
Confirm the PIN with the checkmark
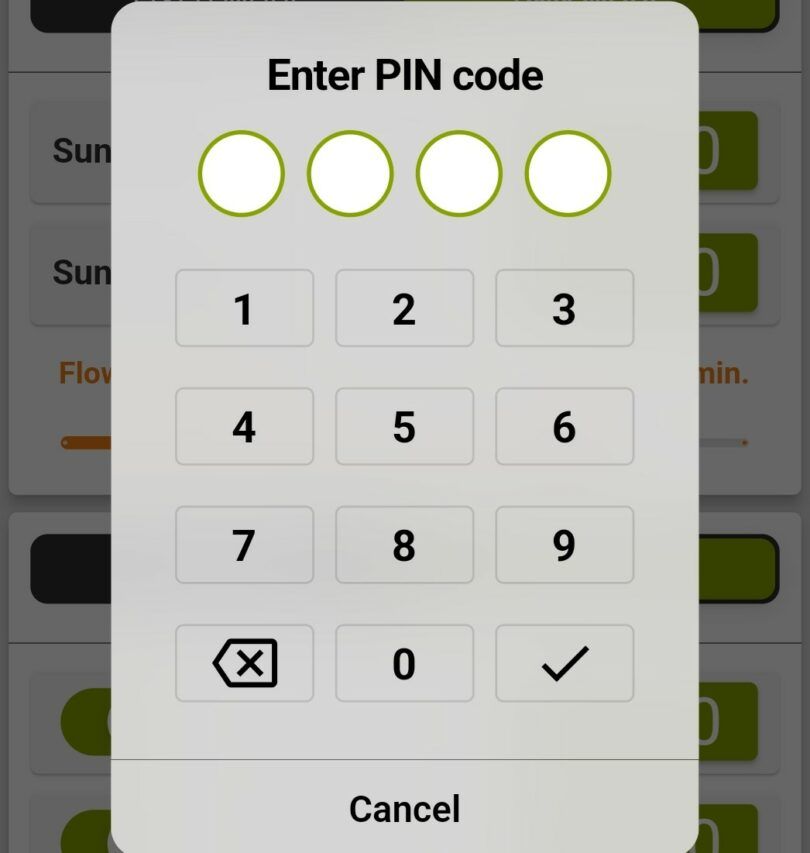[564, 663]
